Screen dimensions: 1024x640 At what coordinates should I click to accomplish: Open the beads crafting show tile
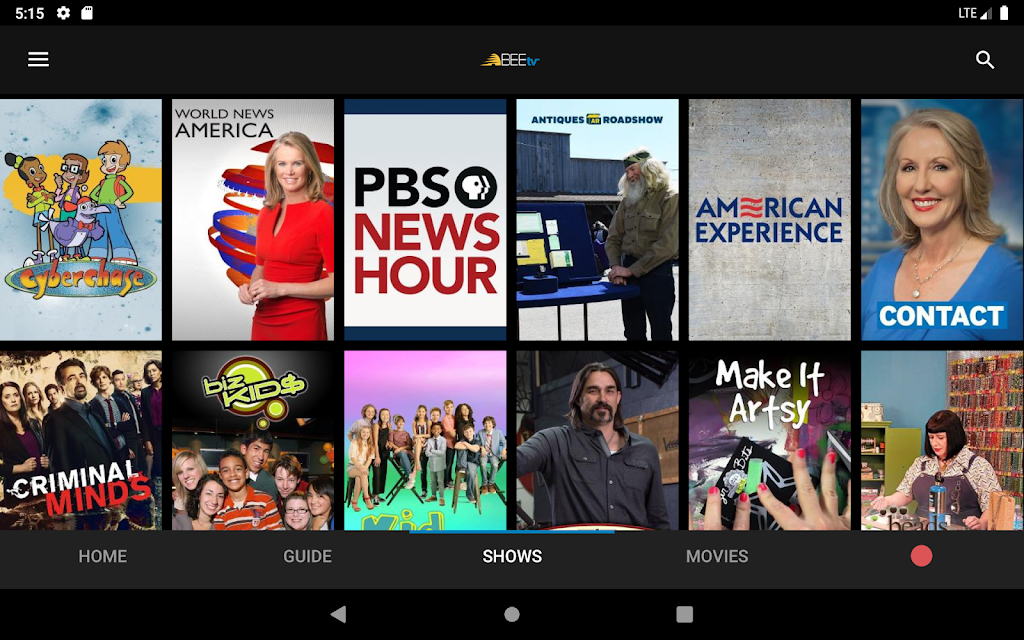coord(942,440)
